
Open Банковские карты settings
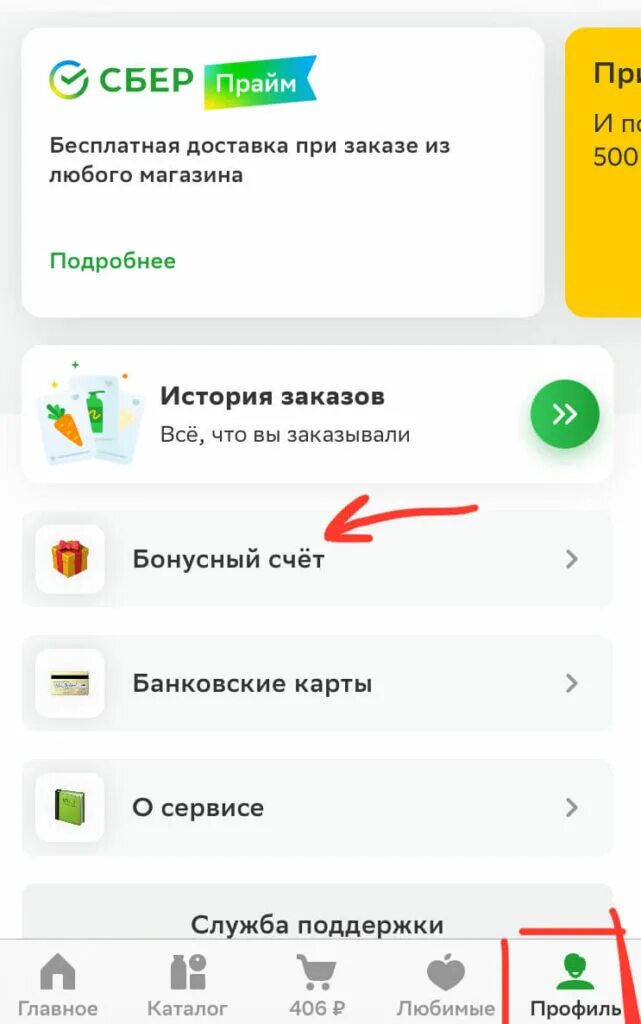click(x=317, y=684)
